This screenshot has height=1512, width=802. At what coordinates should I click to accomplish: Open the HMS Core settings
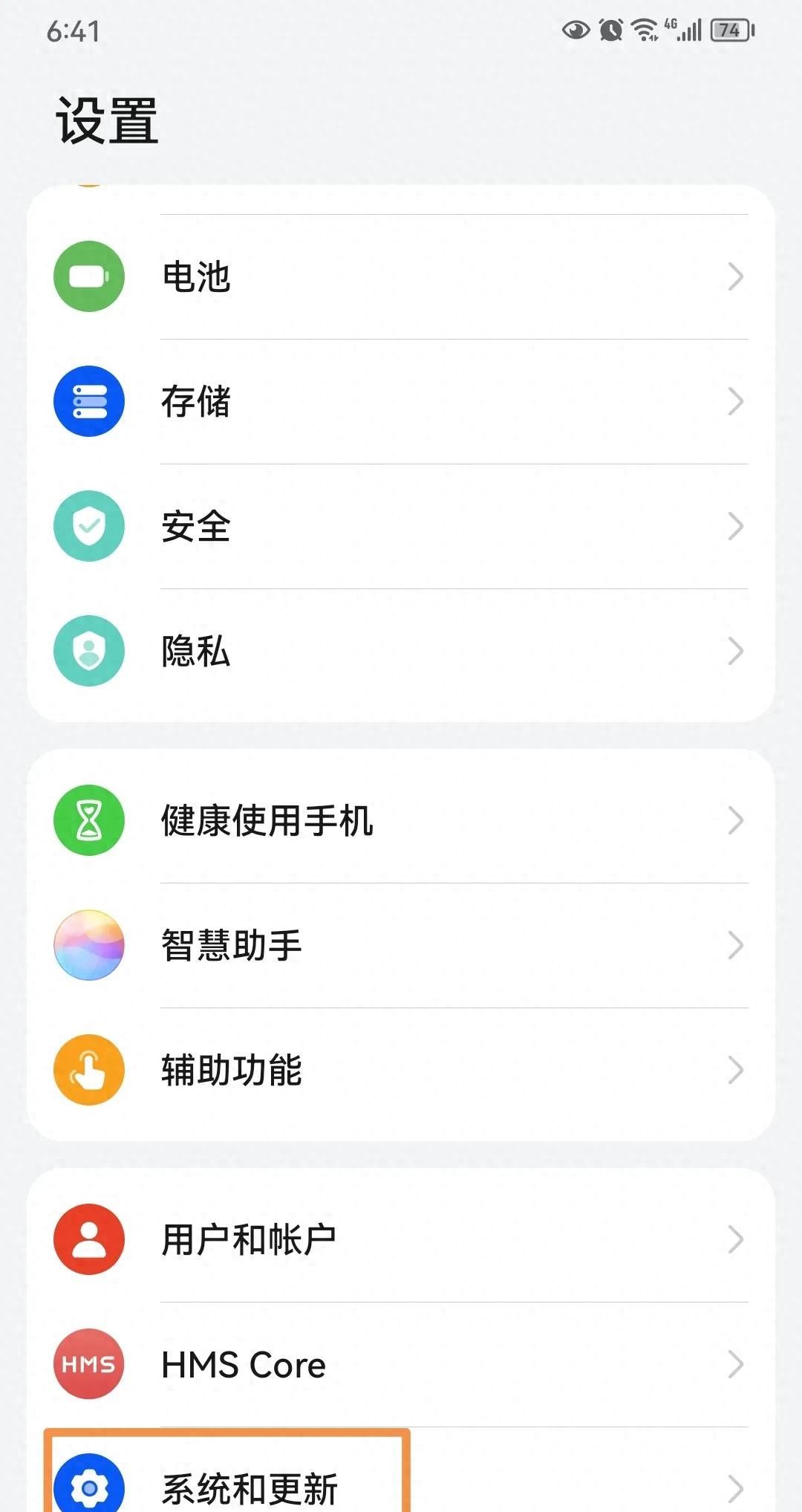tap(401, 1364)
